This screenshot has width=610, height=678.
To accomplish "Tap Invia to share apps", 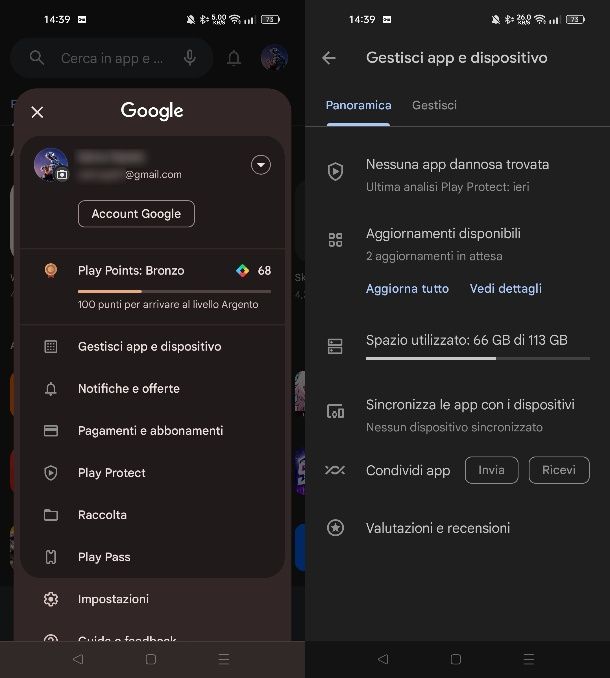I will click(491, 470).
